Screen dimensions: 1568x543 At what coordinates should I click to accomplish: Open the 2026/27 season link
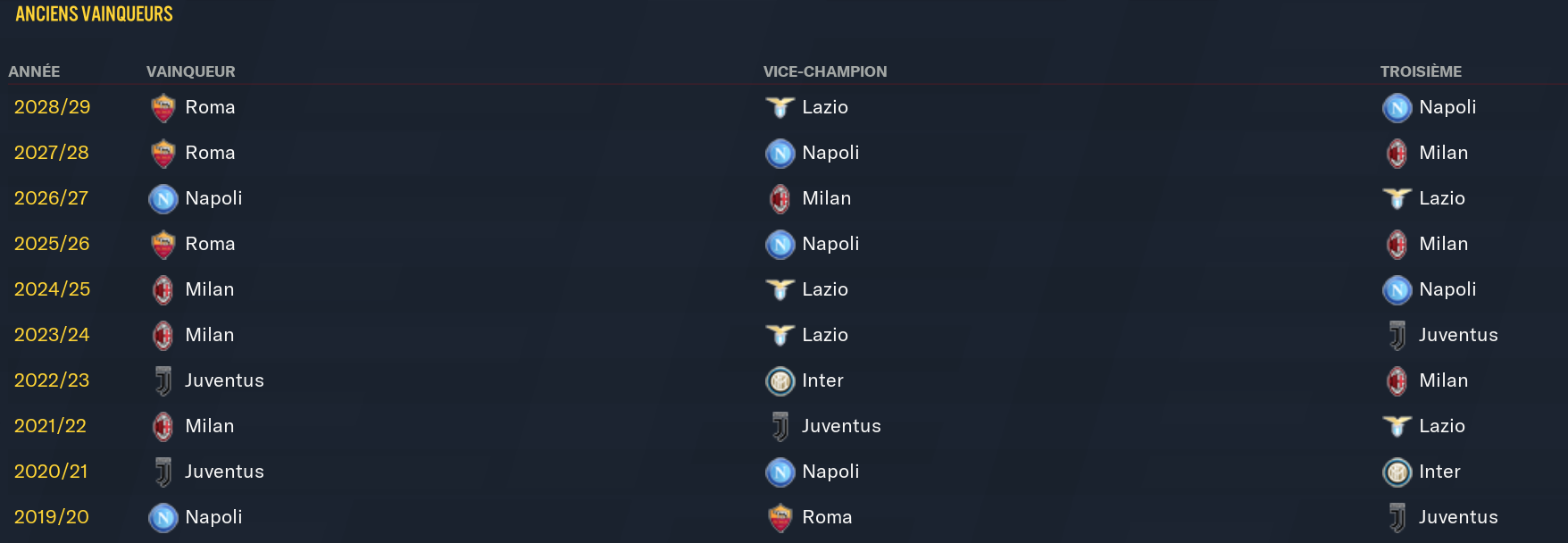point(51,198)
